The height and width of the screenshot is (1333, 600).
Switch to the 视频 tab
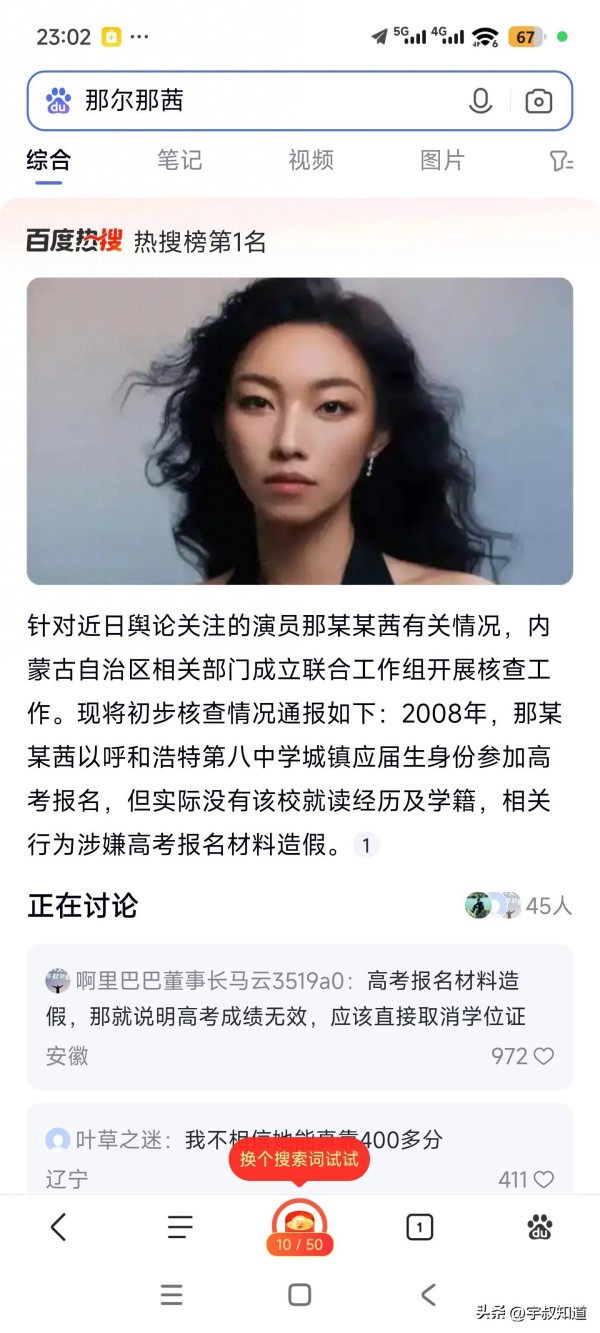pos(310,160)
